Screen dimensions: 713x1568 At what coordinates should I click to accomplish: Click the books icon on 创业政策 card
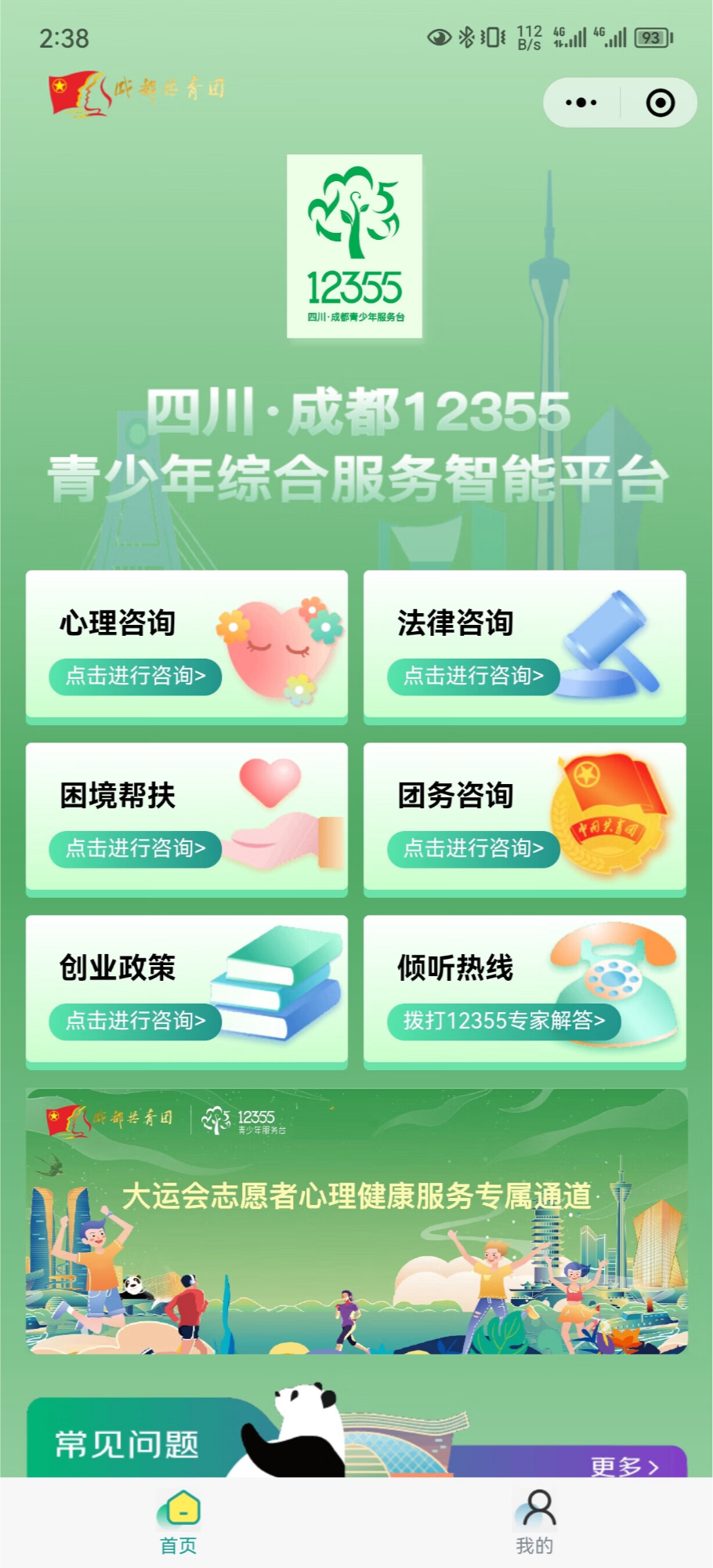(278, 984)
